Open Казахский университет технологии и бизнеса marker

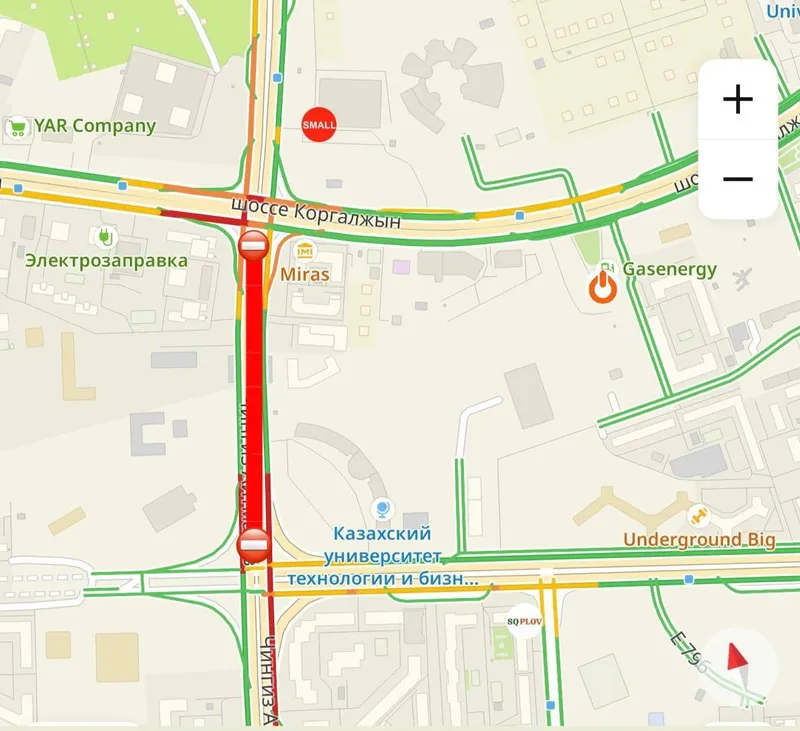pos(380,510)
